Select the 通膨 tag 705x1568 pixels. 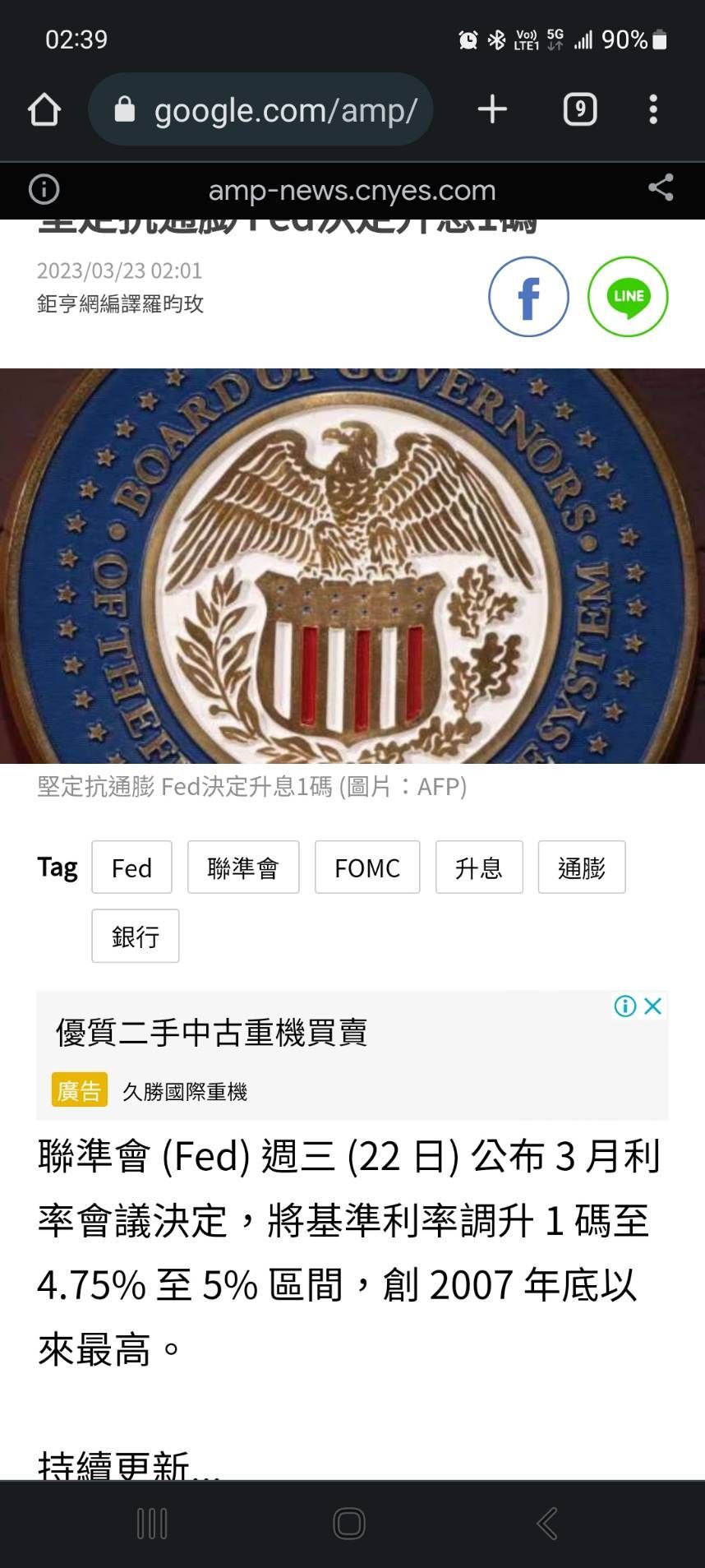(582, 867)
